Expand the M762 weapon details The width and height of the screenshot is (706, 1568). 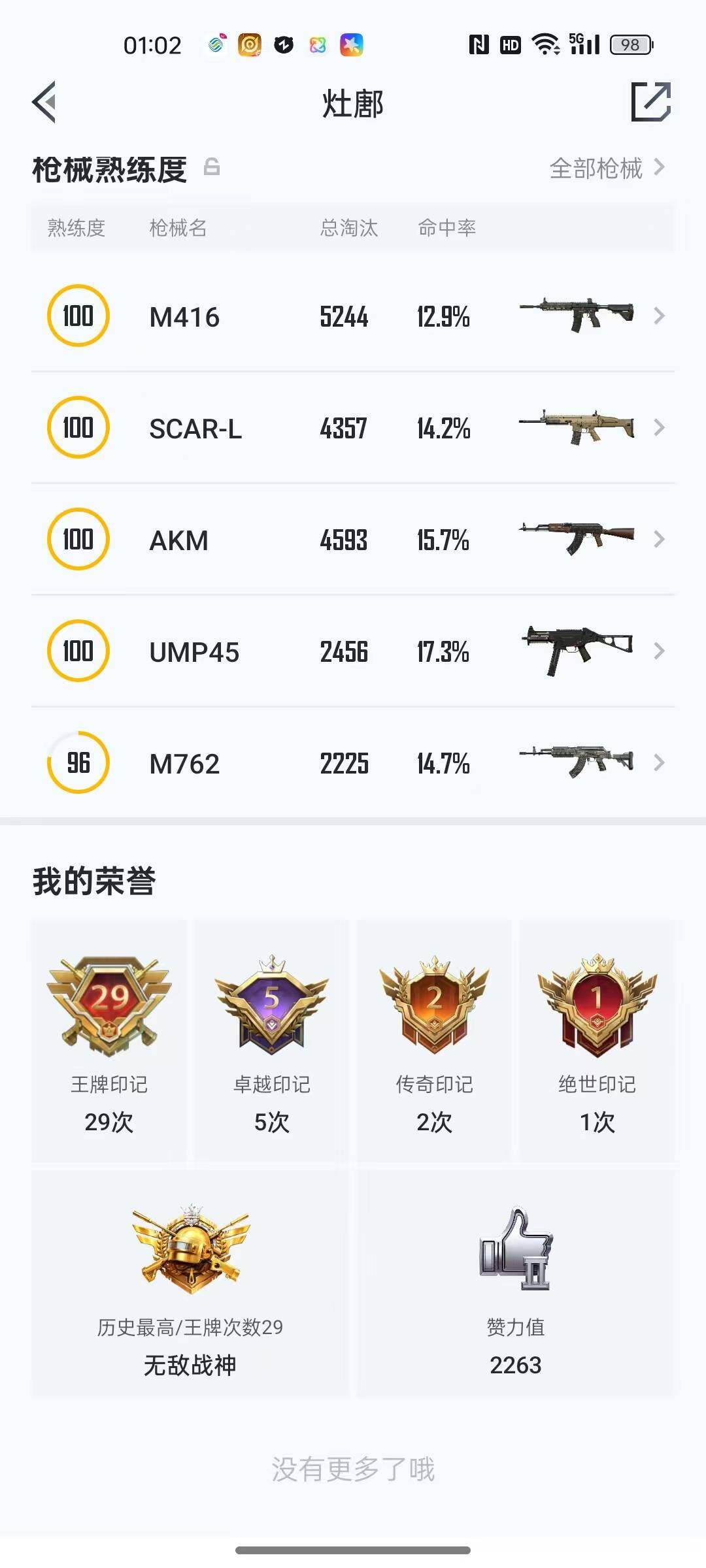660,763
